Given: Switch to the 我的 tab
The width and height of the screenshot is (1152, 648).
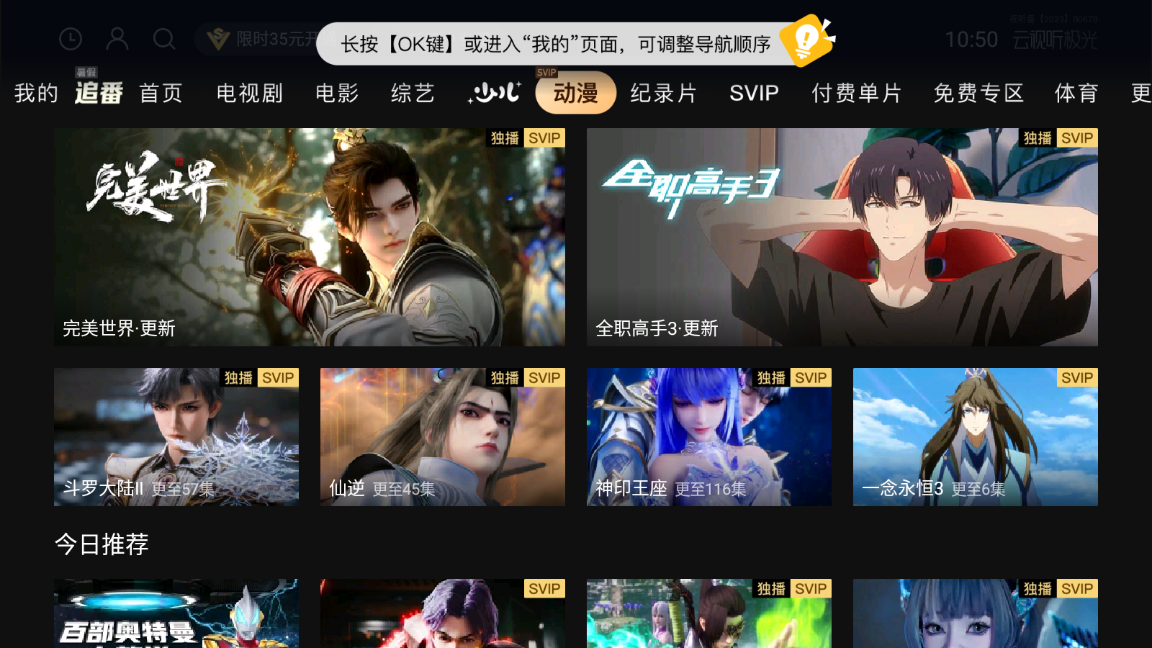Looking at the screenshot, I should click(36, 93).
